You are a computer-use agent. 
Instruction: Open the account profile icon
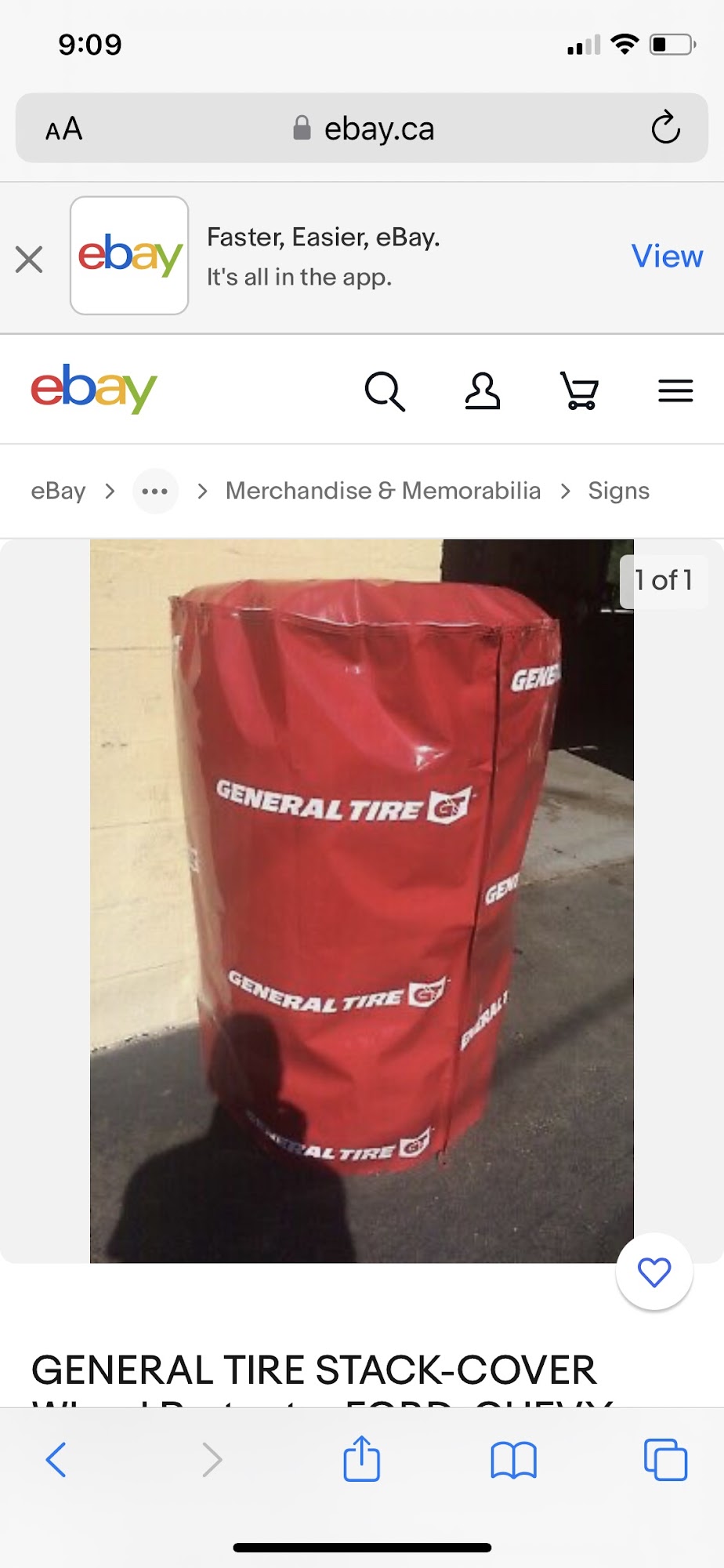[482, 390]
